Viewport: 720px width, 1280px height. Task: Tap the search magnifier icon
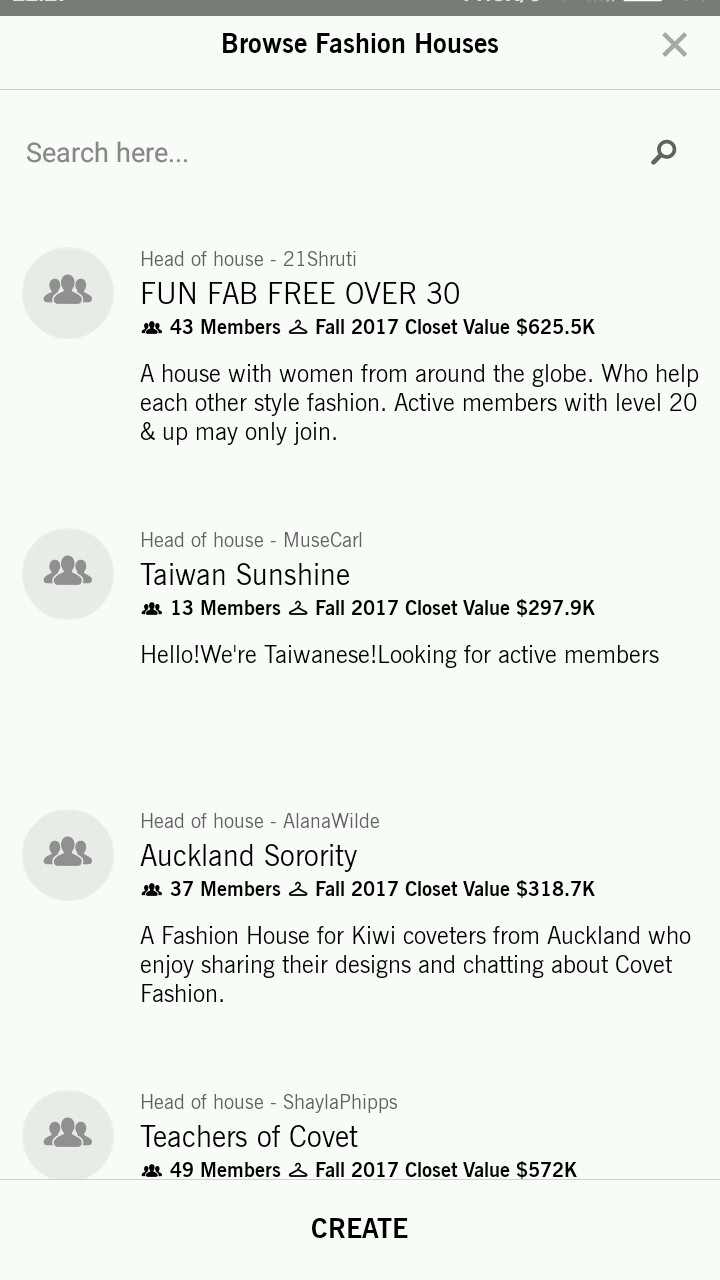[663, 152]
